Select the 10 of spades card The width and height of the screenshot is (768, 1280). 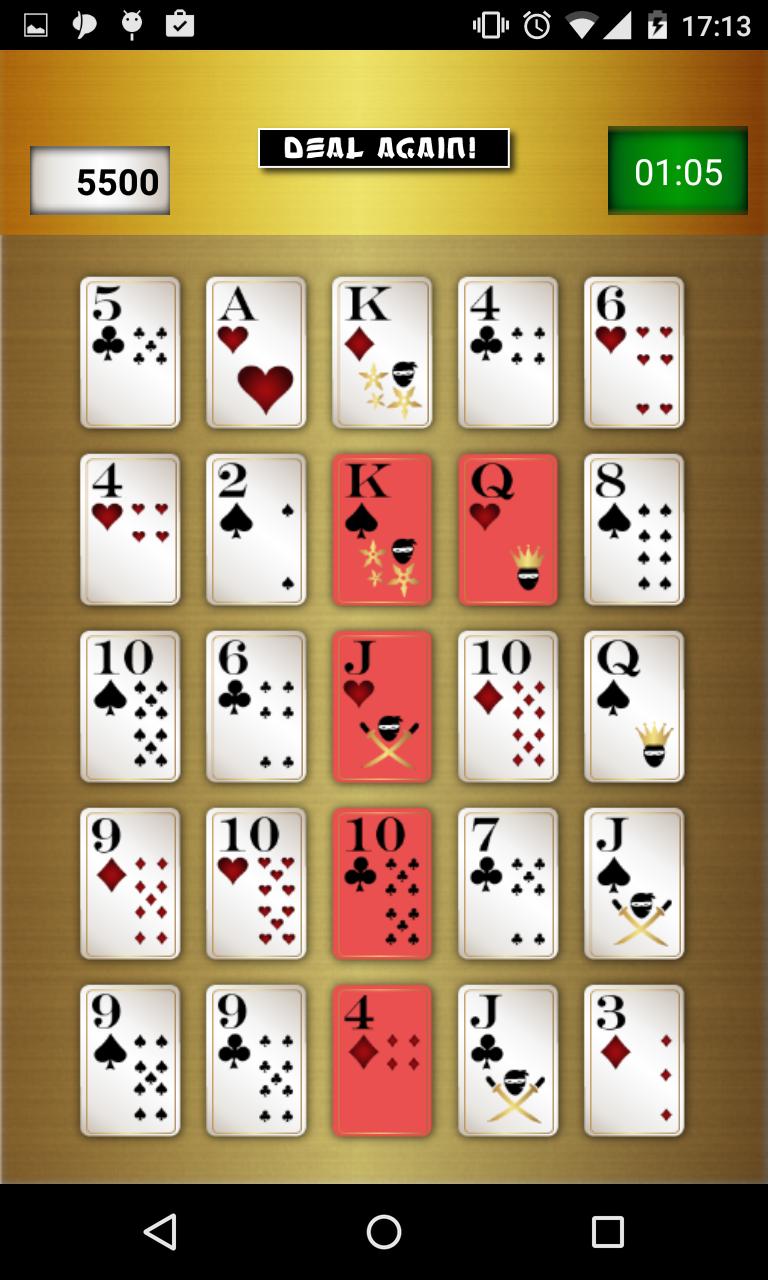click(x=130, y=707)
